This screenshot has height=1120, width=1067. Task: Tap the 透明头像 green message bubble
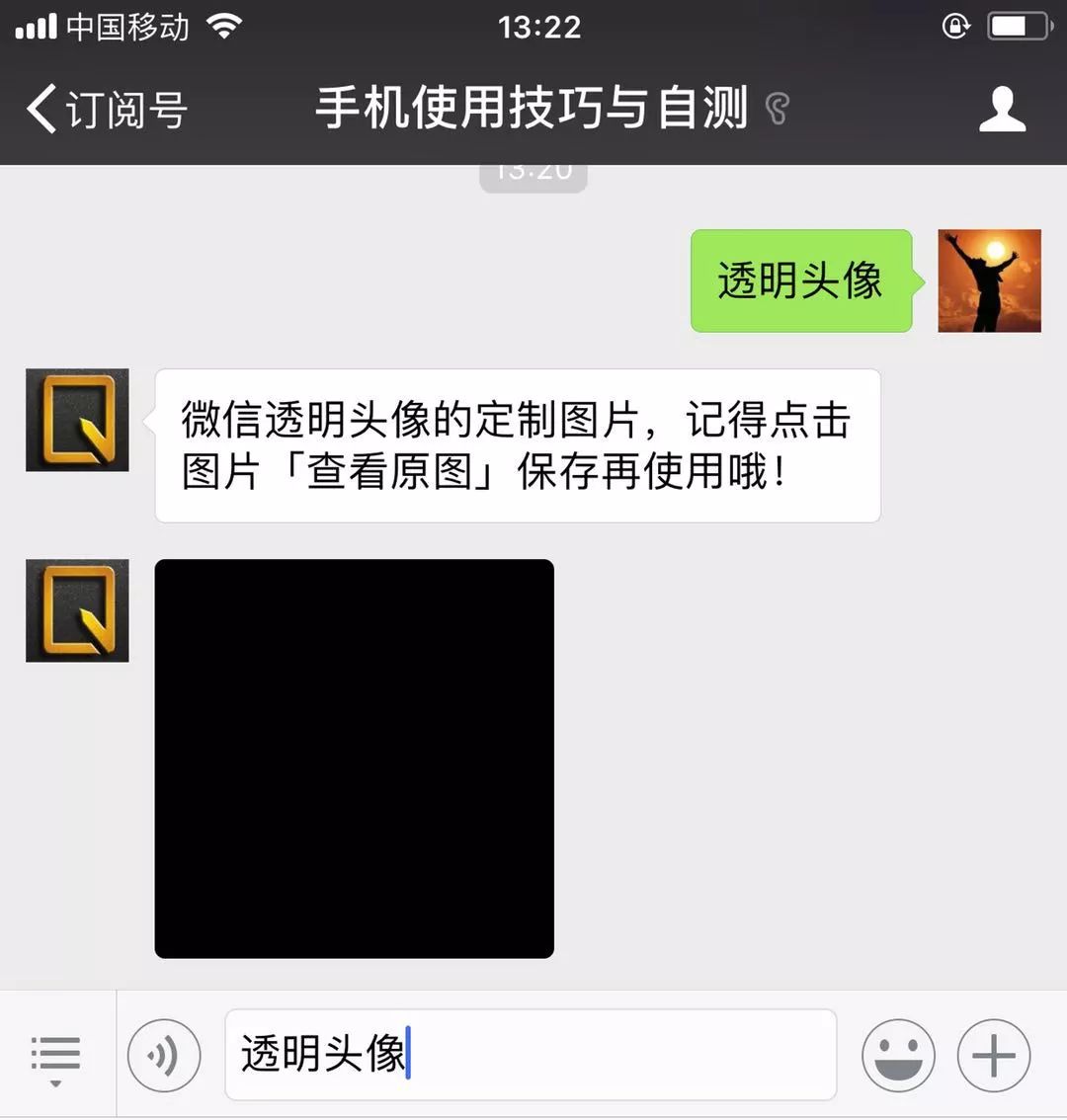click(x=800, y=280)
